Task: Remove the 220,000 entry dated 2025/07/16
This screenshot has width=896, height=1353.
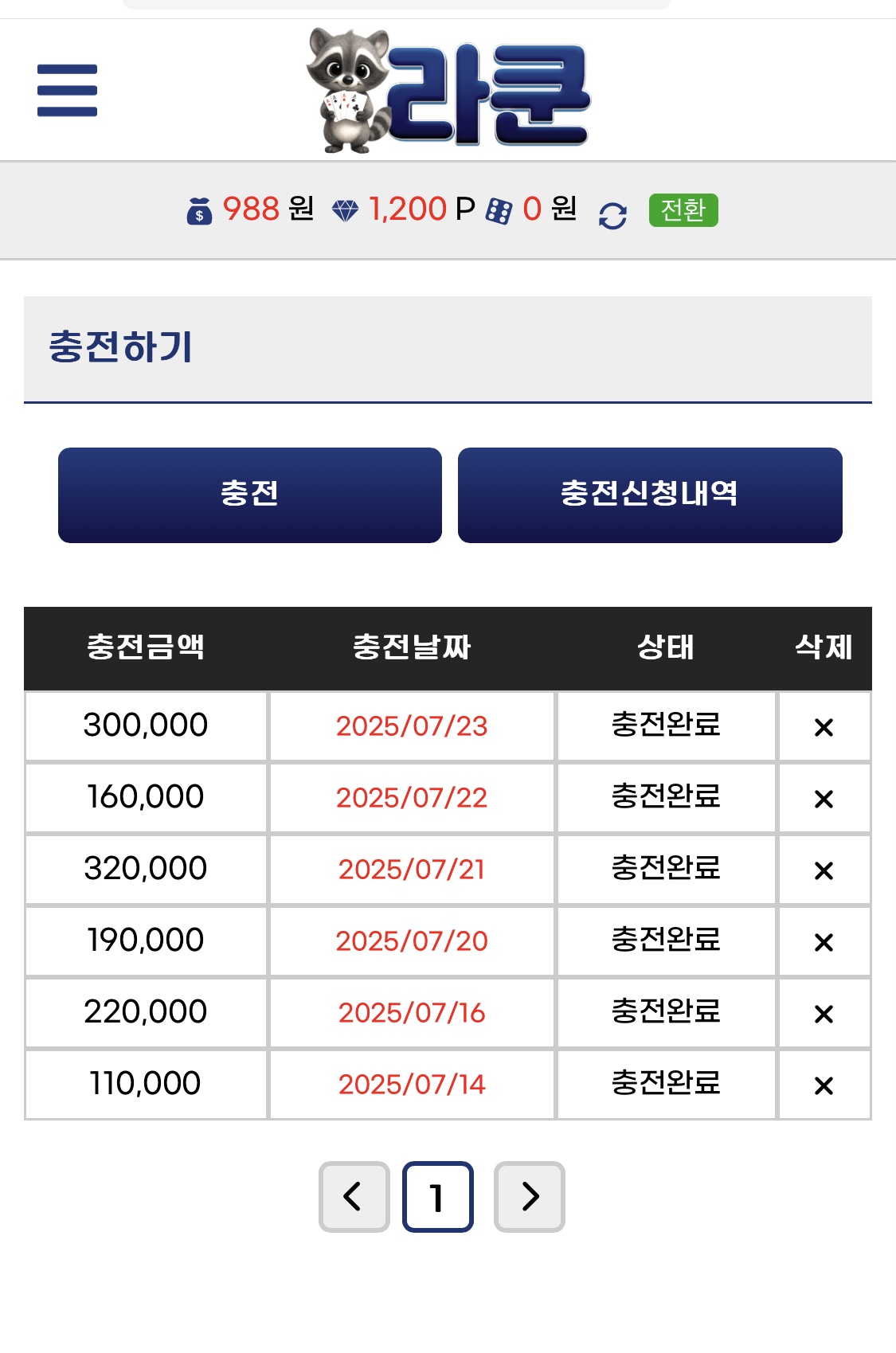Action: coord(824,1014)
